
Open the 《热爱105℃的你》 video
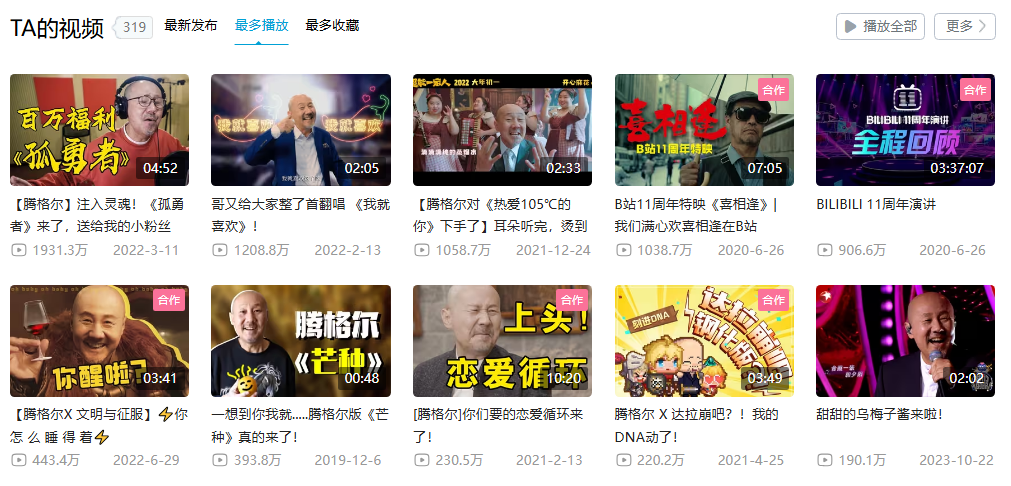(502, 130)
